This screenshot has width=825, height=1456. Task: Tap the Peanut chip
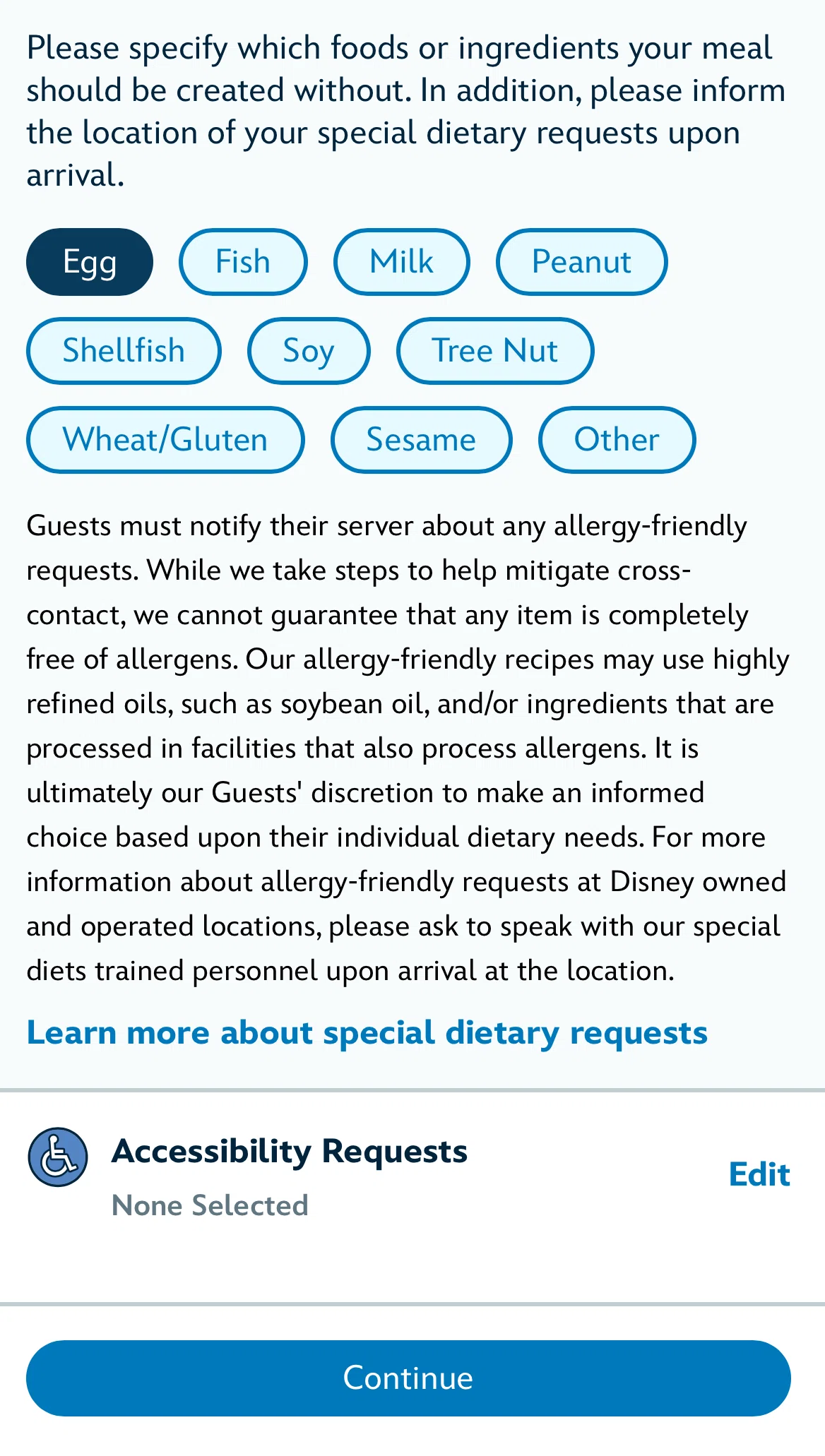(581, 262)
